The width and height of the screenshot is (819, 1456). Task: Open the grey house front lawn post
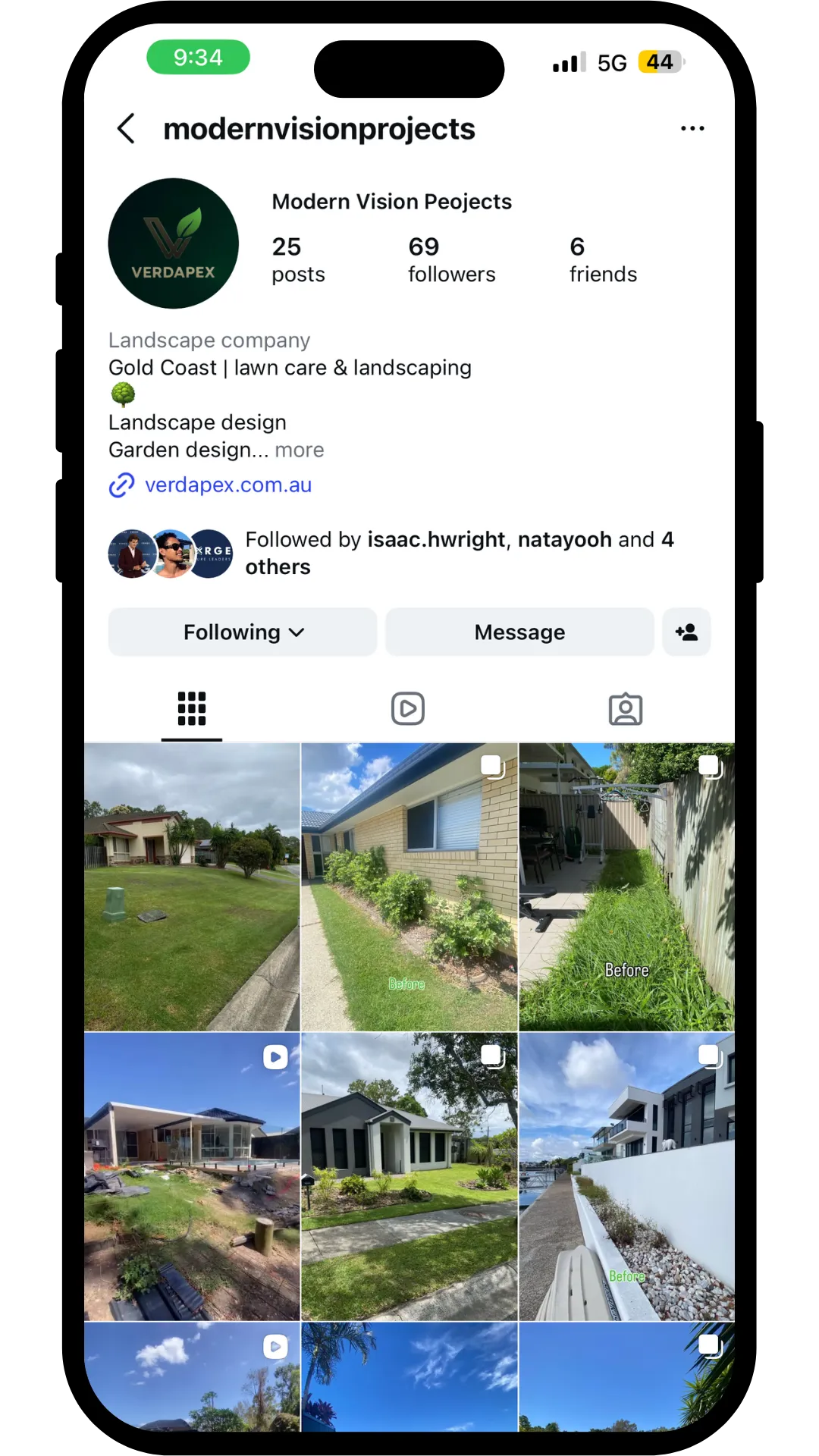tap(409, 1177)
